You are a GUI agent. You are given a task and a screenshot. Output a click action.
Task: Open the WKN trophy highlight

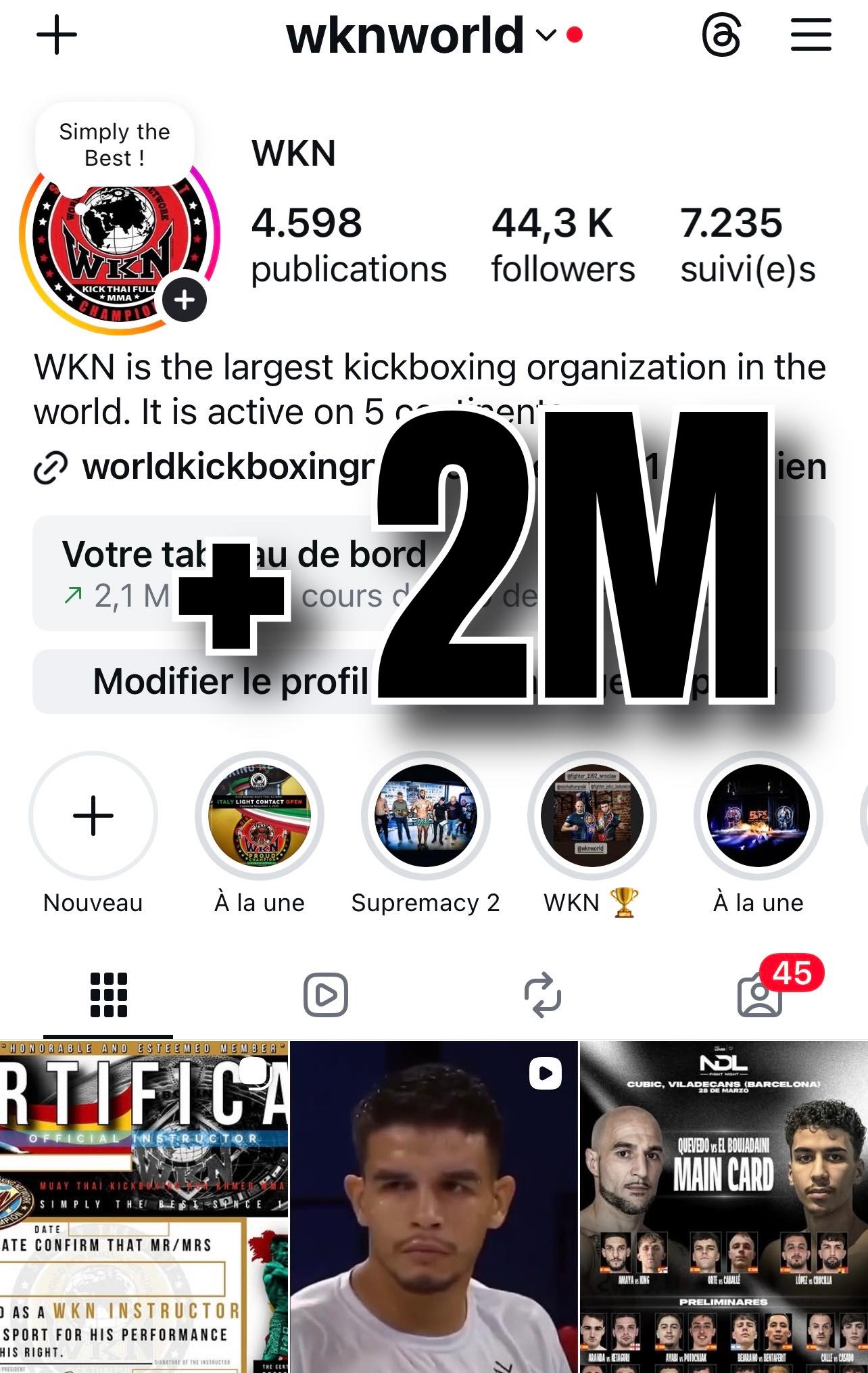[x=592, y=816]
